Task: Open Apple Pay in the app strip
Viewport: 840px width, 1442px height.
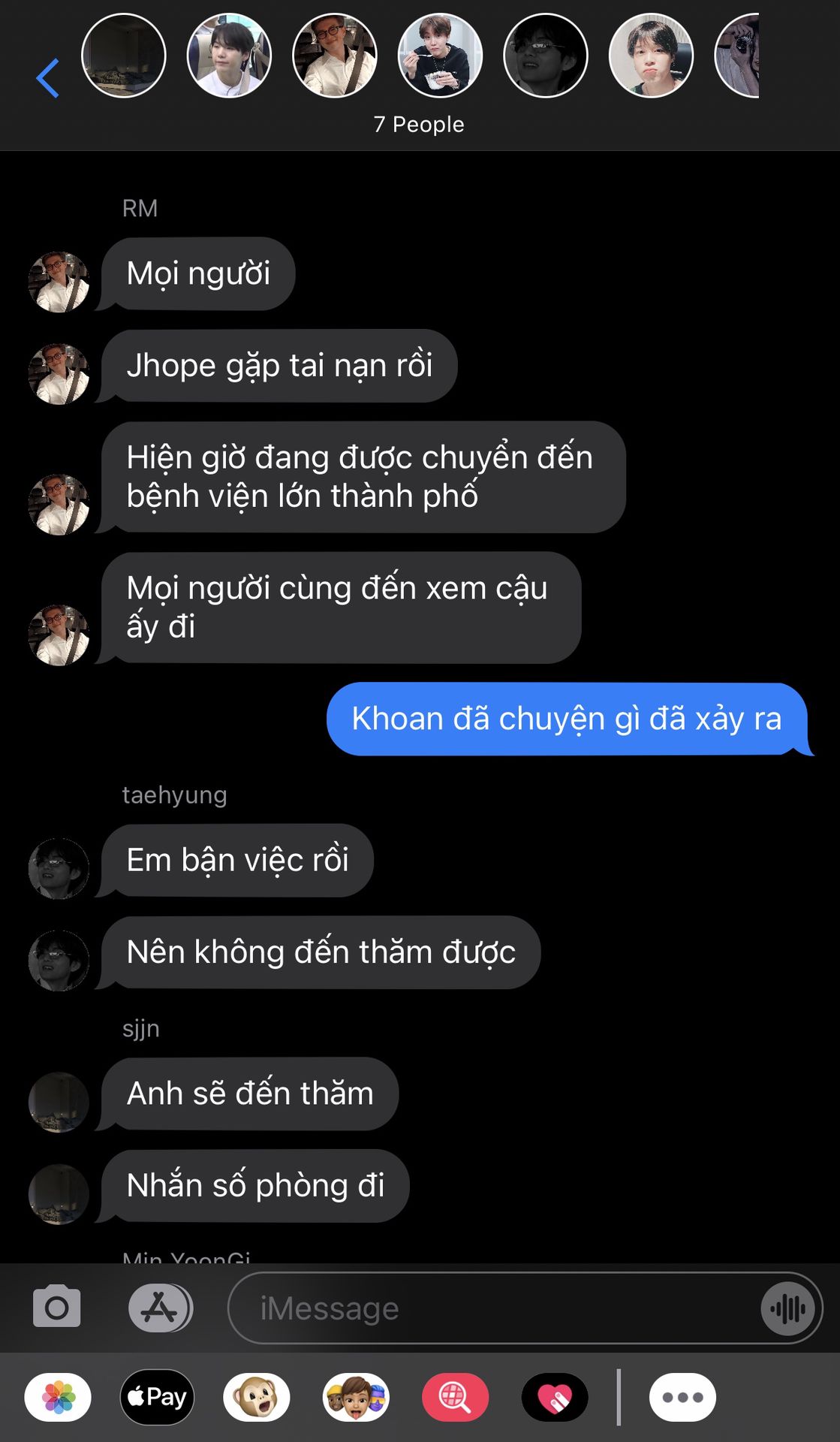Action: (x=157, y=1397)
